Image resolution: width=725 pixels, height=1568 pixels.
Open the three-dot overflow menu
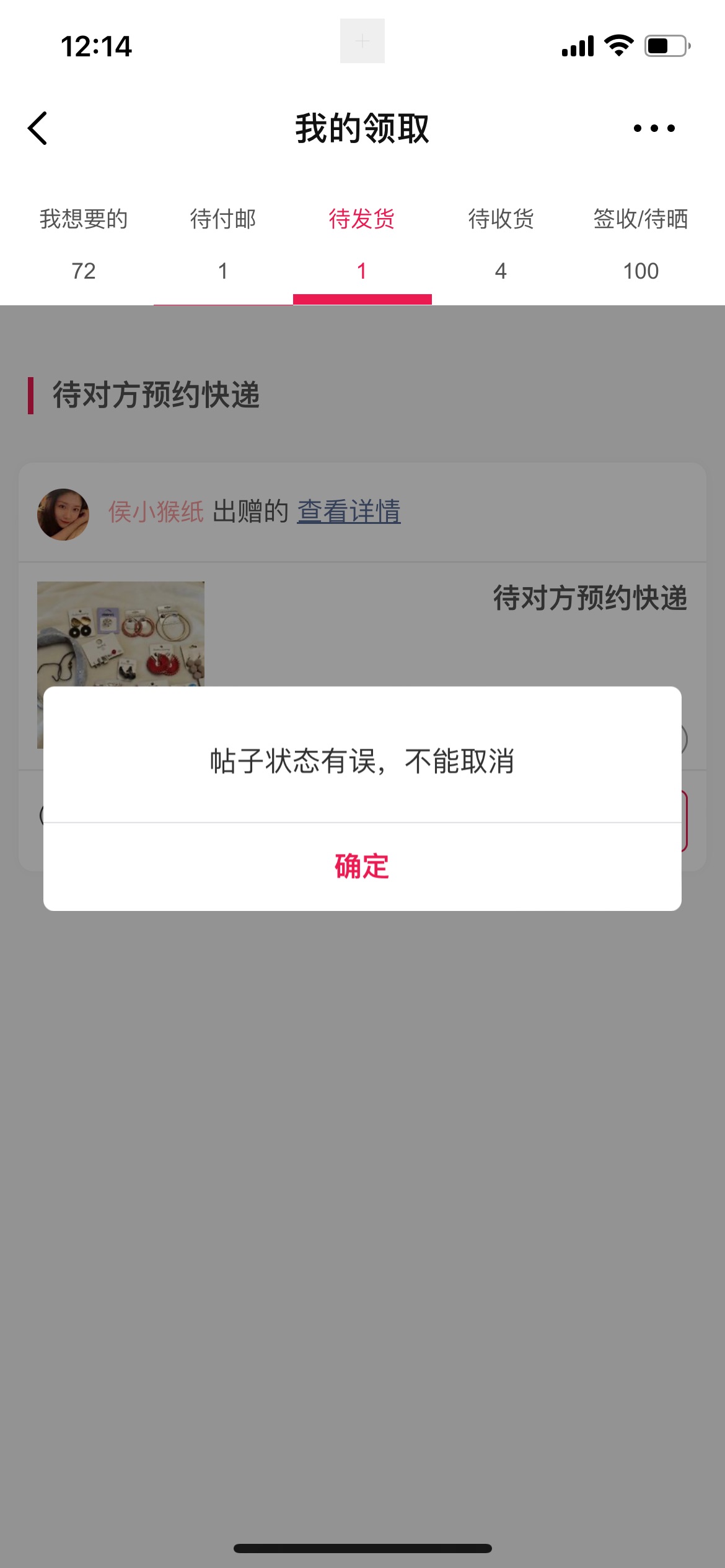click(x=654, y=128)
